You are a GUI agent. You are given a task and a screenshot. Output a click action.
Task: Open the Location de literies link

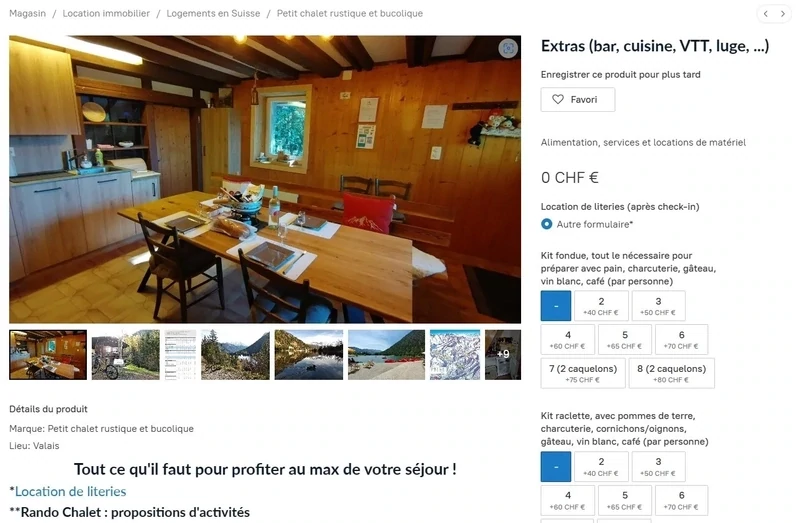coord(70,491)
